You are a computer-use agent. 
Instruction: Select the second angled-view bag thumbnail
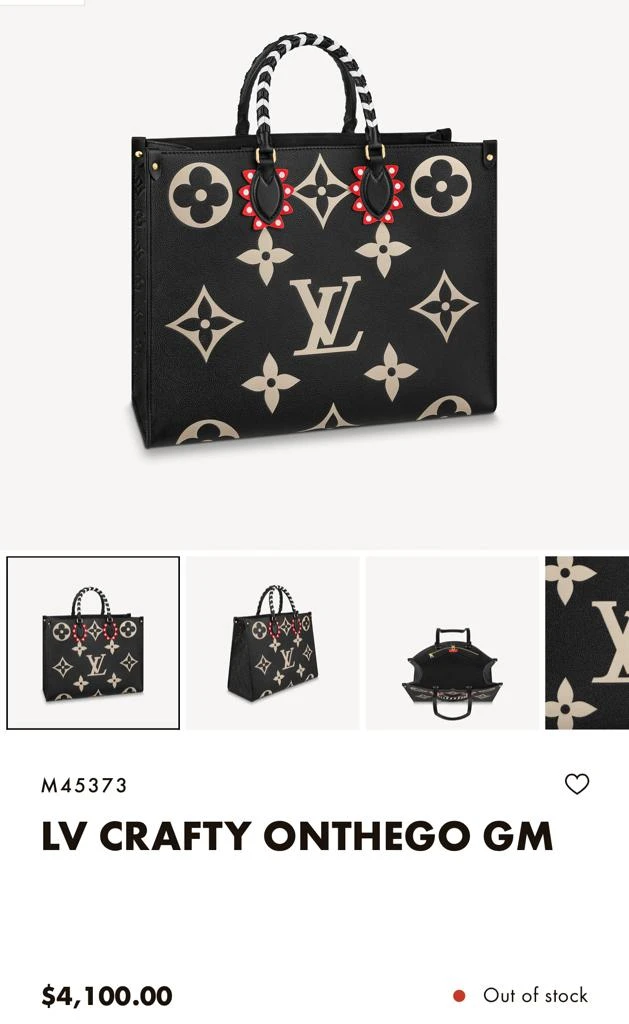pos(272,643)
